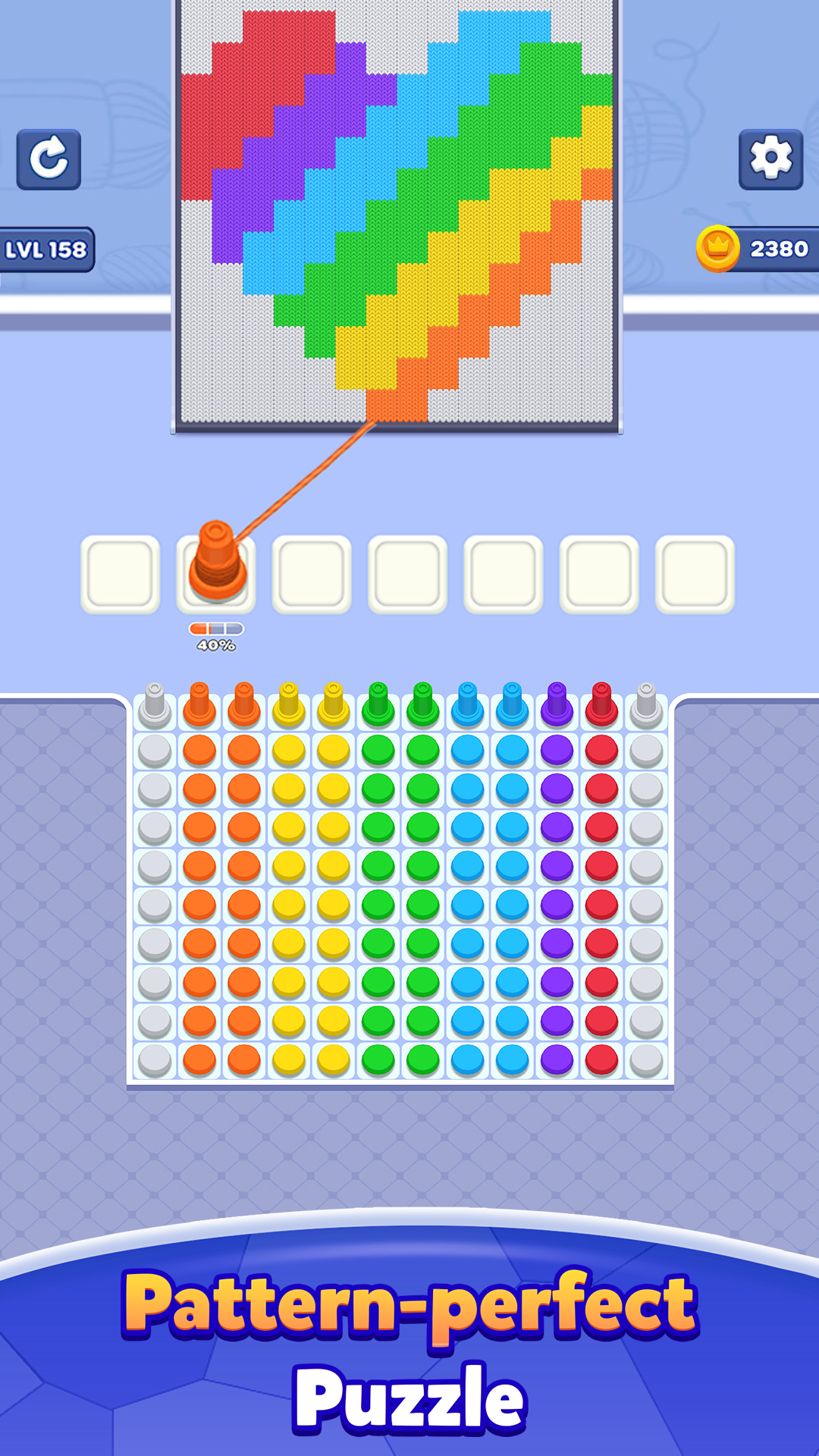The width and height of the screenshot is (819, 1456).
Task: Select the red thread spool
Action: 601,703
